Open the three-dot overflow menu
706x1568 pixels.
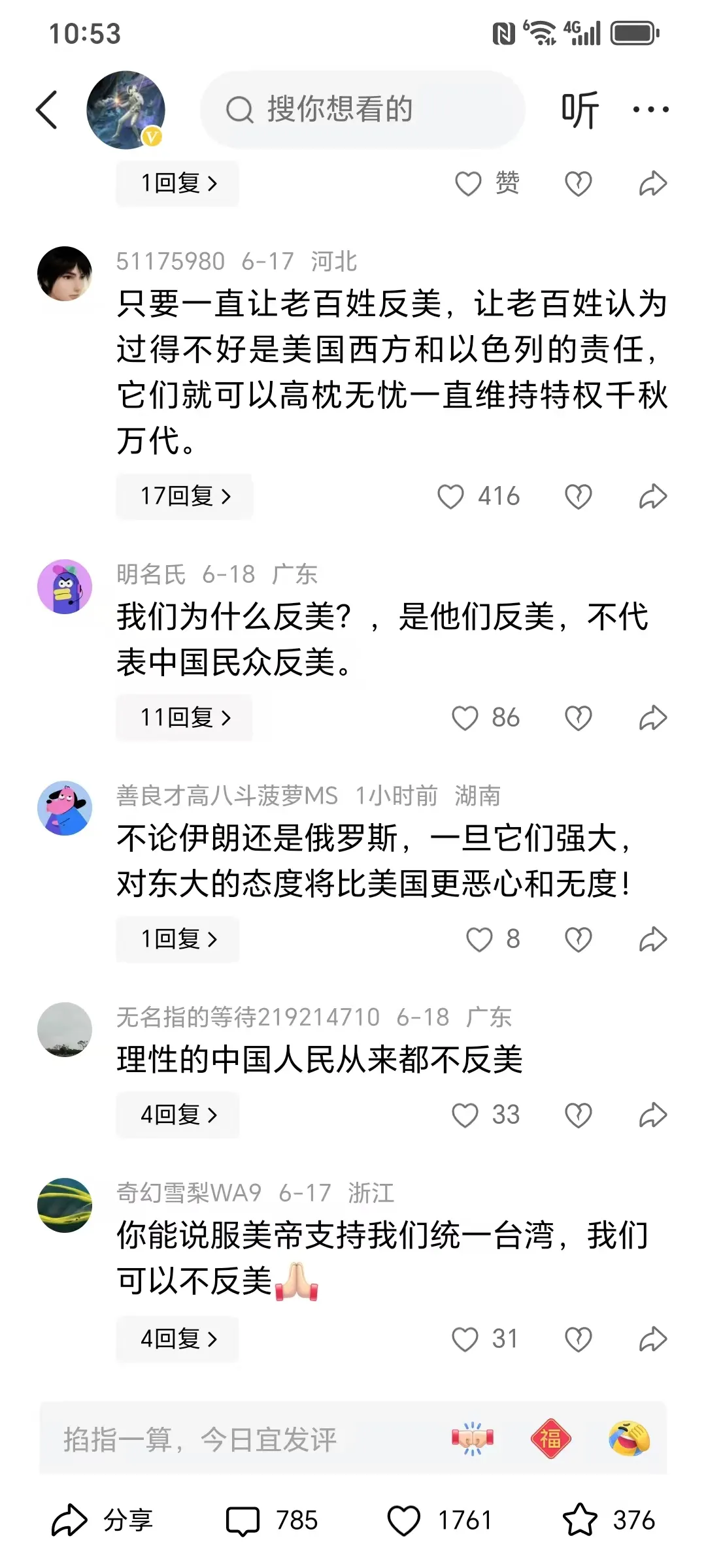tap(650, 110)
